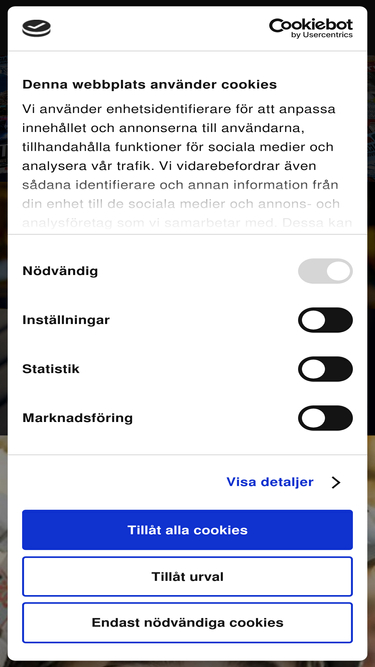The height and width of the screenshot is (667, 375).
Task: Toggle the Marknadsföring switch
Action: (325, 418)
